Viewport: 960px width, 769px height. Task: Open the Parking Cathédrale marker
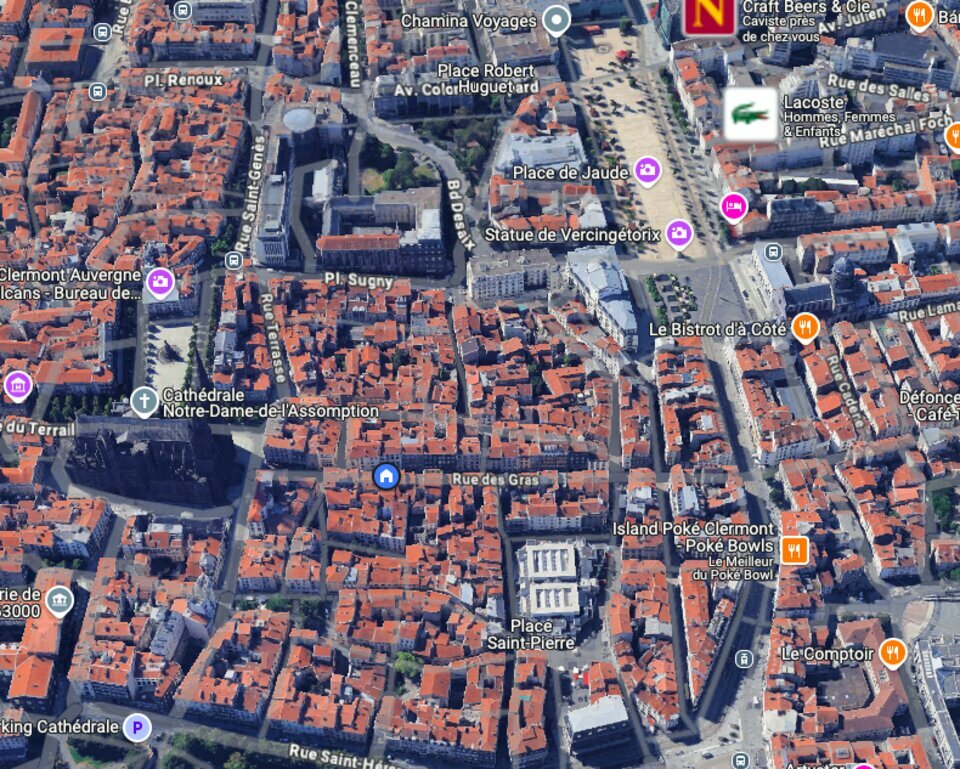(x=137, y=727)
